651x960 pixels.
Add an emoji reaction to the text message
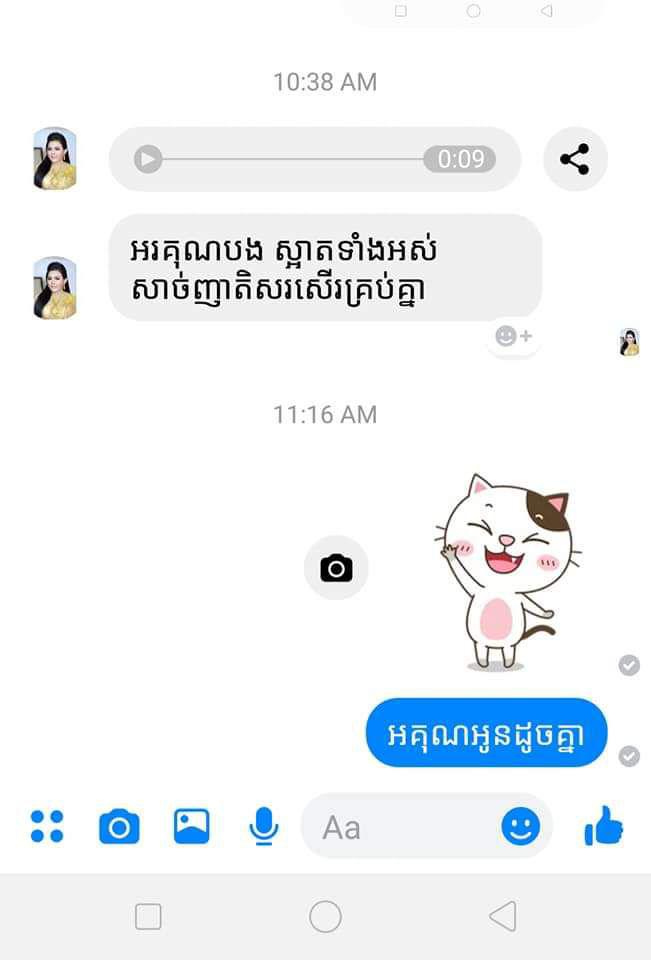[513, 337]
